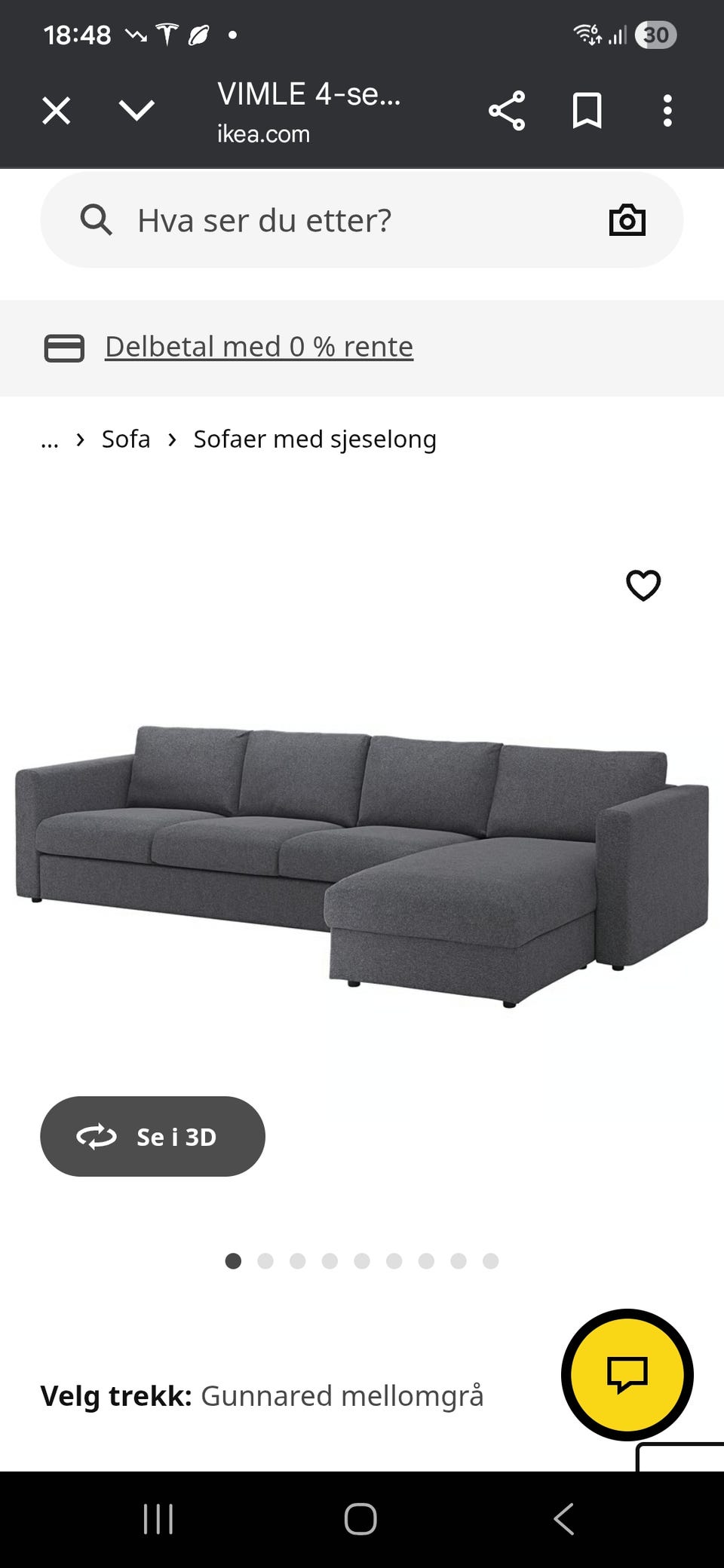The width and height of the screenshot is (724, 1568).
Task: Open the yellow chat assistant bubble
Action: pos(627,1374)
